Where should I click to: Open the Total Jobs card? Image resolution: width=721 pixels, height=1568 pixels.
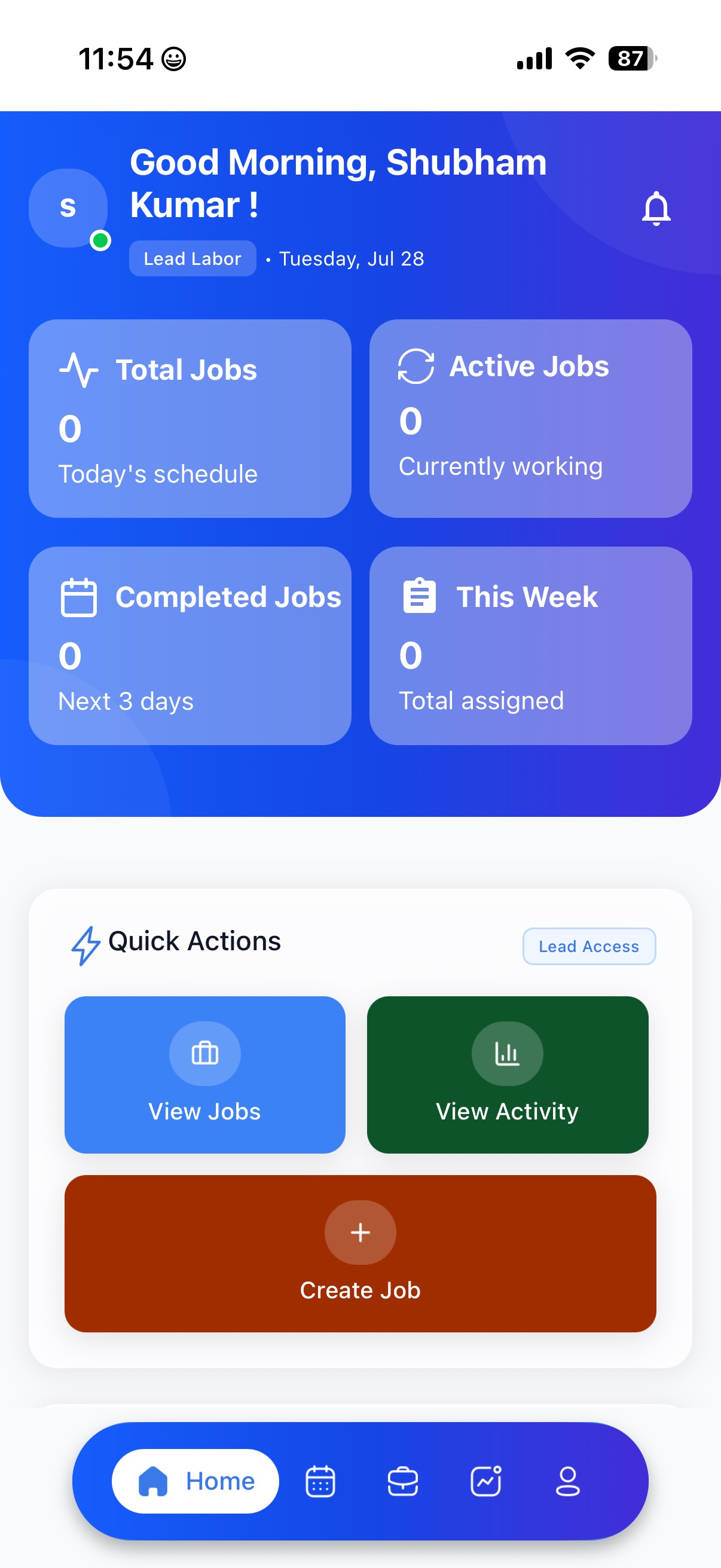point(190,418)
